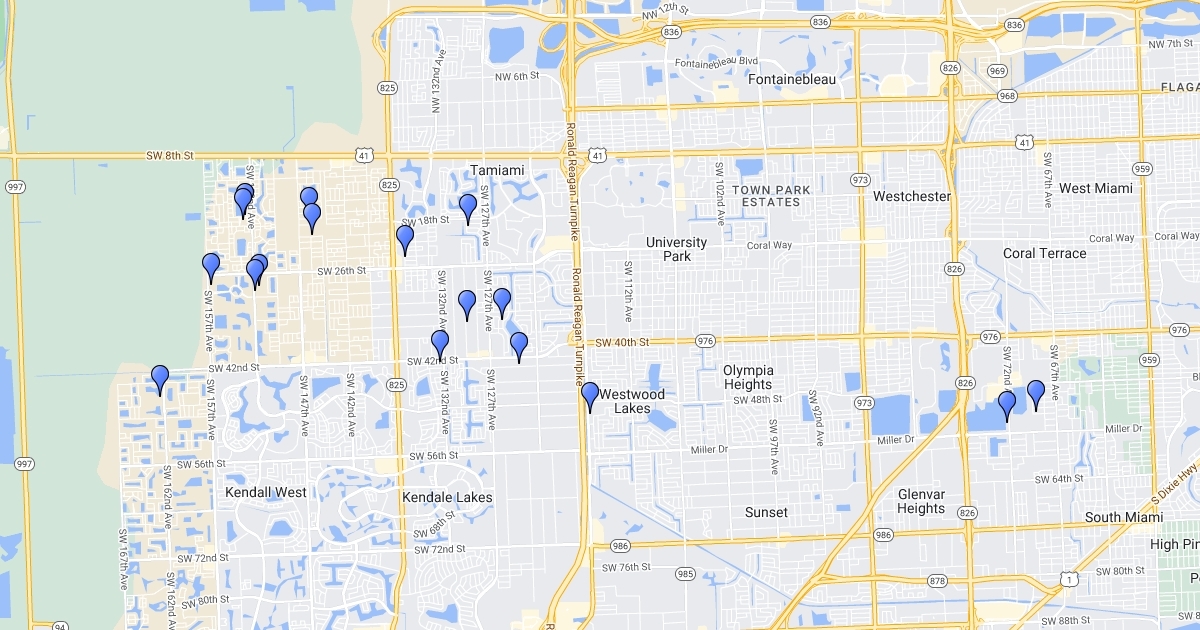Open the pin on SW 132nd Ave at SW 42nd St

pyautogui.click(x=440, y=342)
